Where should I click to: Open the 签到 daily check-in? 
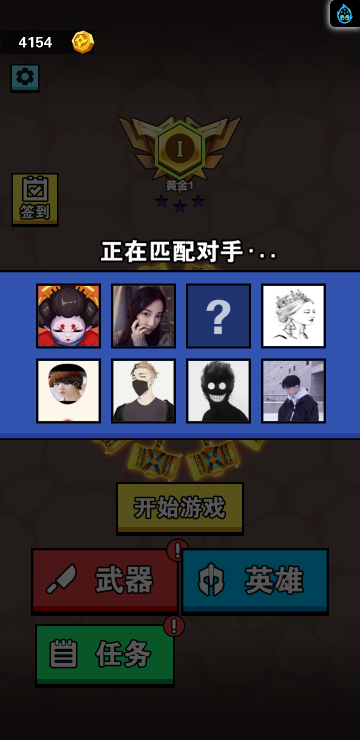coord(35,200)
